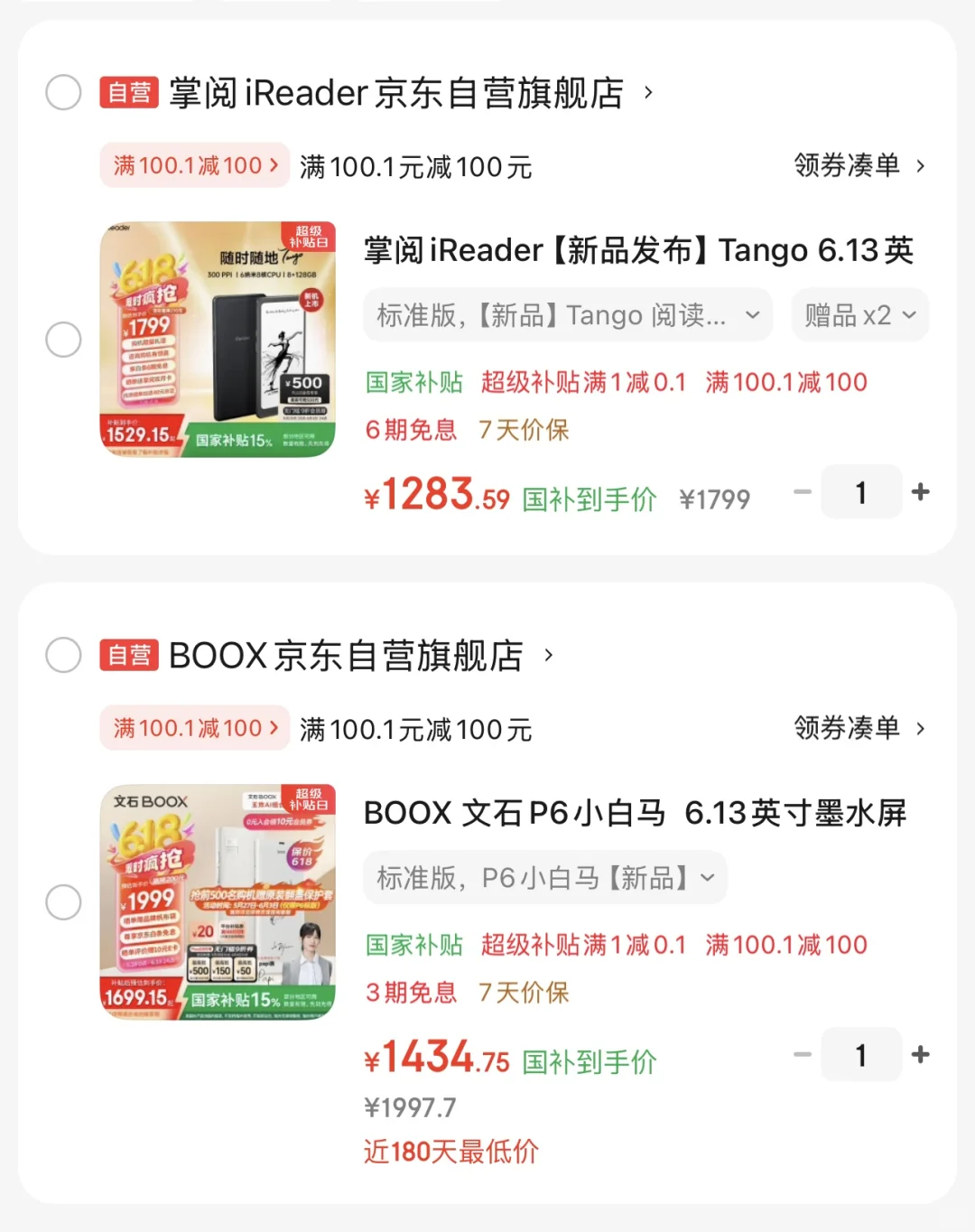Viewport: 975px width, 1232px height.
Task: Select all items from 掌阅 iReader store
Action: (x=63, y=92)
